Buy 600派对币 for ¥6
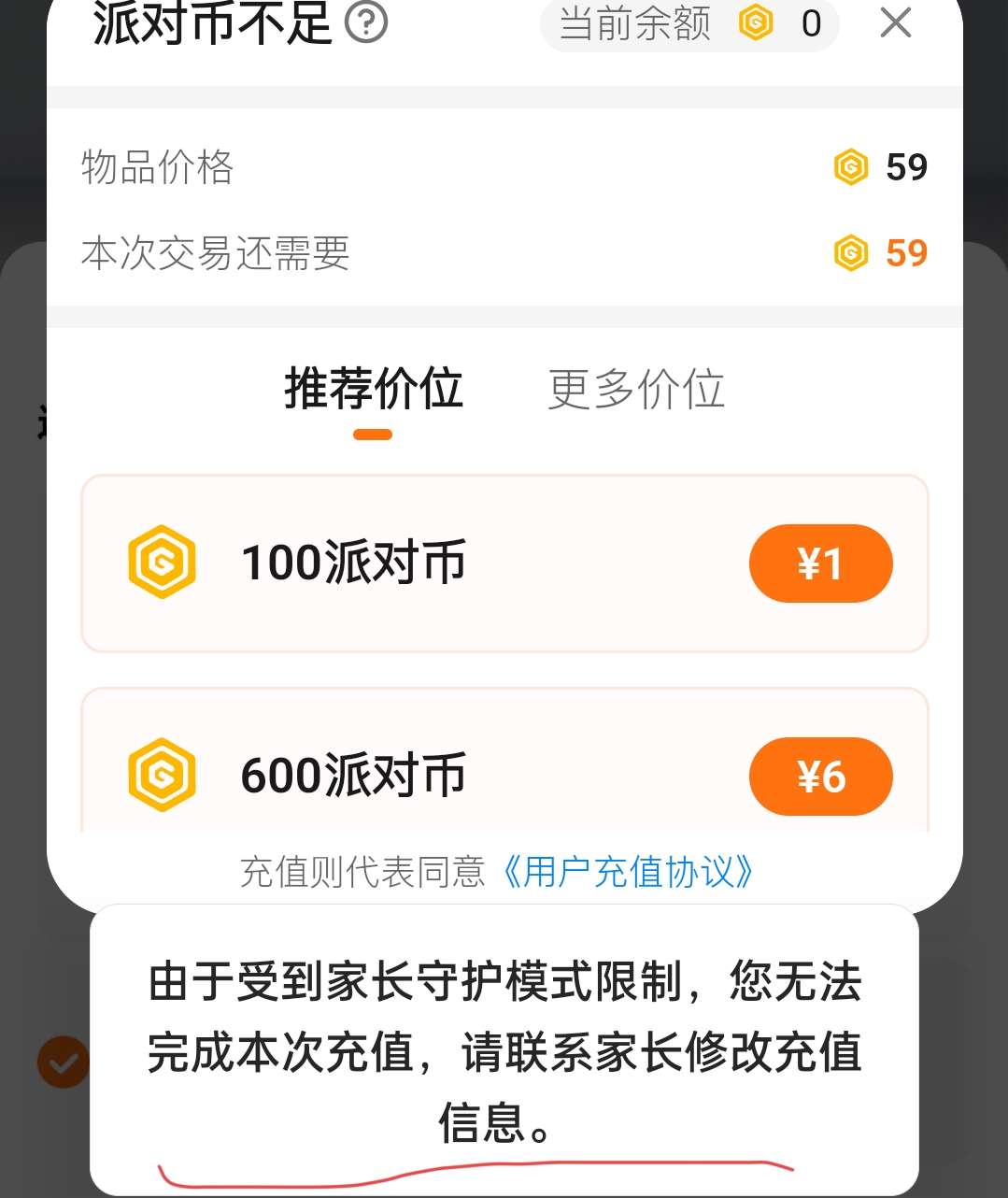The height and width of the screenshot is (1198, 1008). (x=820, y=776)
